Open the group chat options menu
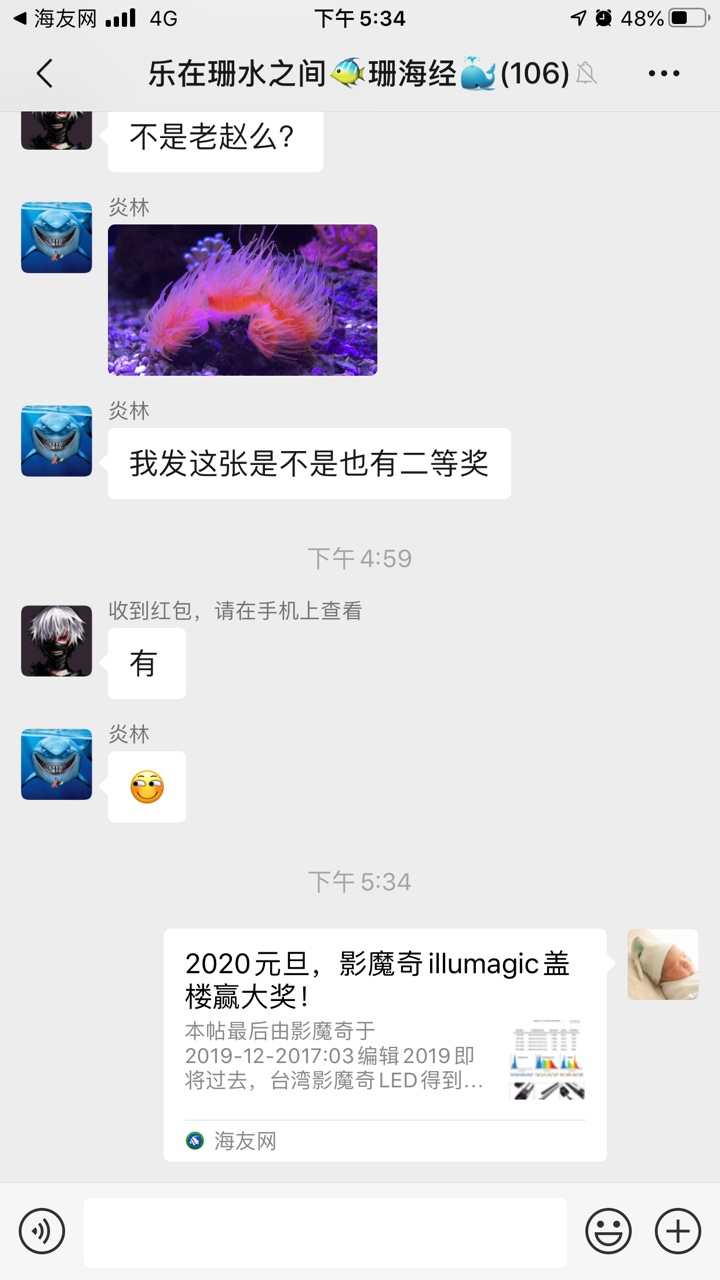 [664, 73]
